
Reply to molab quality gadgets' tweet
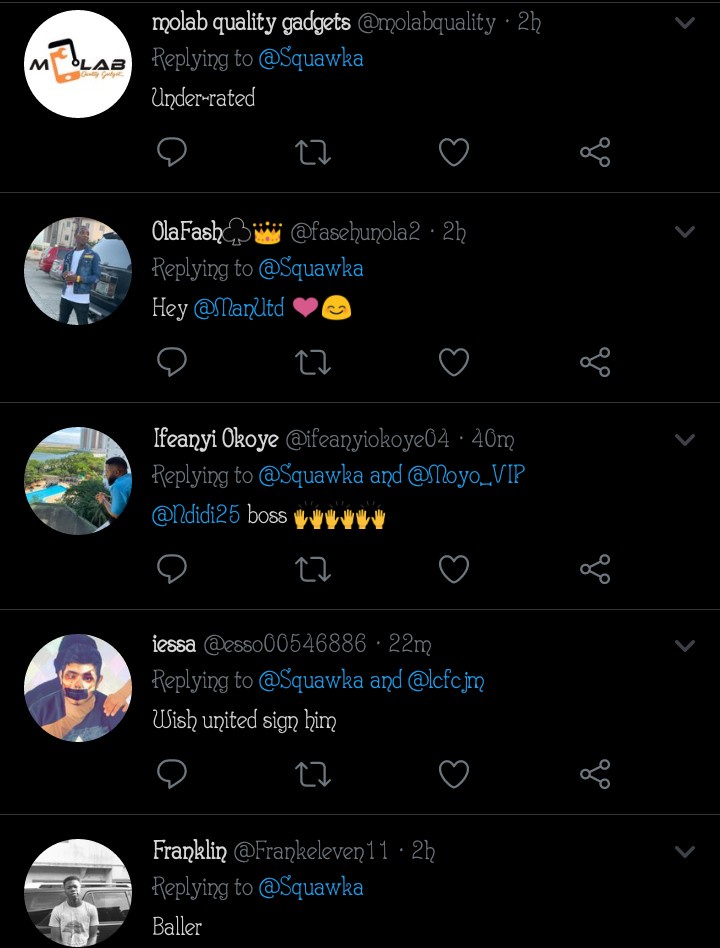tap(172, 152)
